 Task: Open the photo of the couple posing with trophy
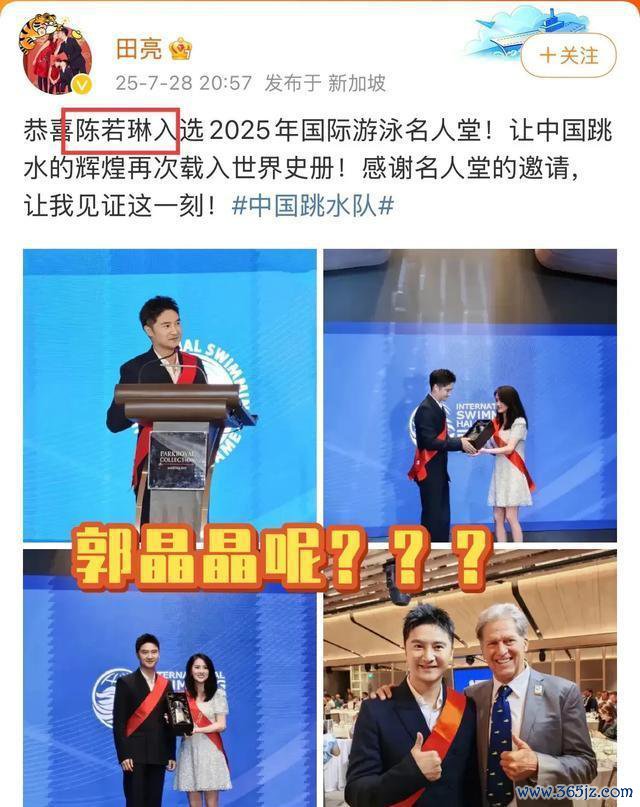pyautogui.click(x=170, y=690)
